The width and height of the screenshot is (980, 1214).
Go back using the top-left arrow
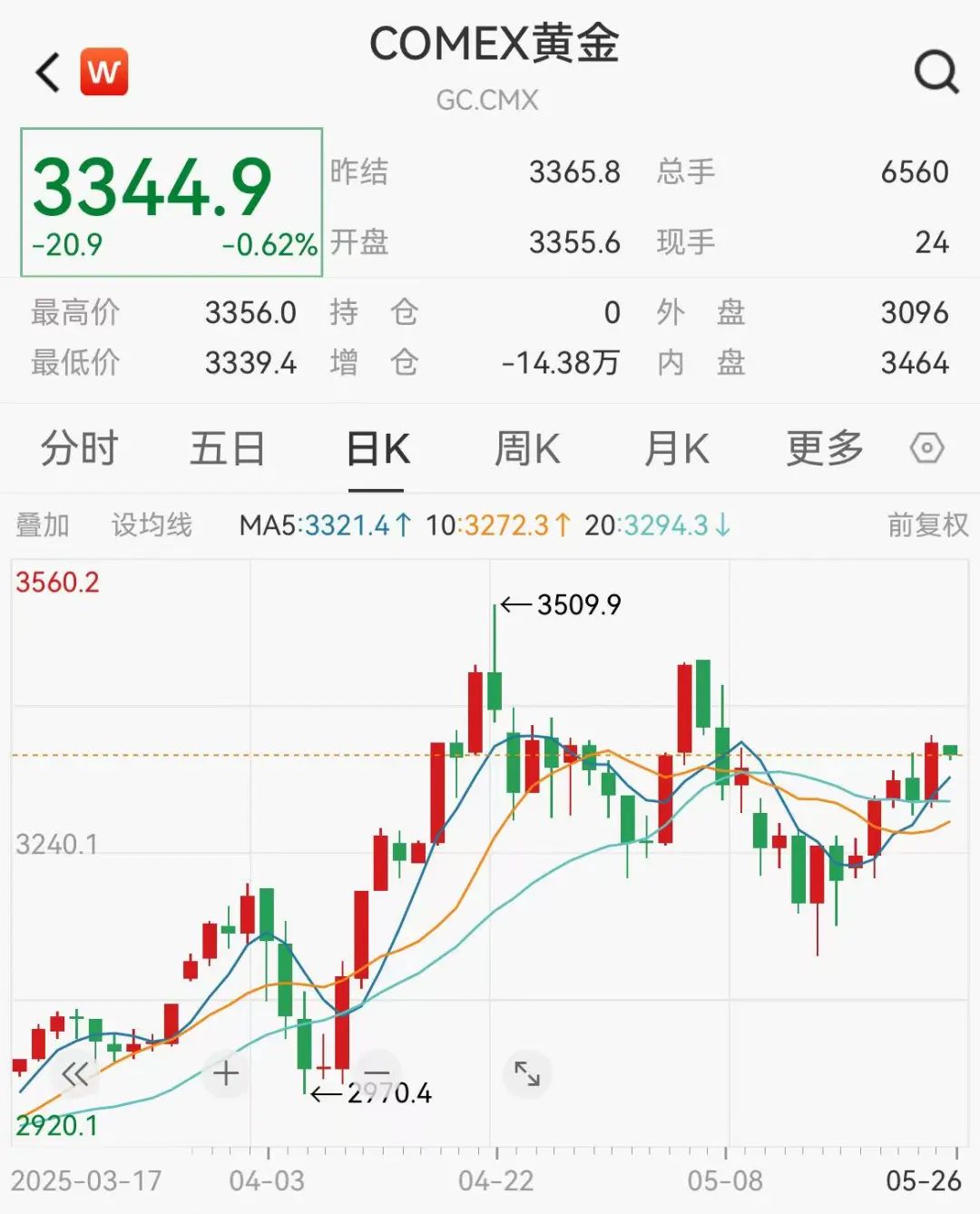[48, 73]
